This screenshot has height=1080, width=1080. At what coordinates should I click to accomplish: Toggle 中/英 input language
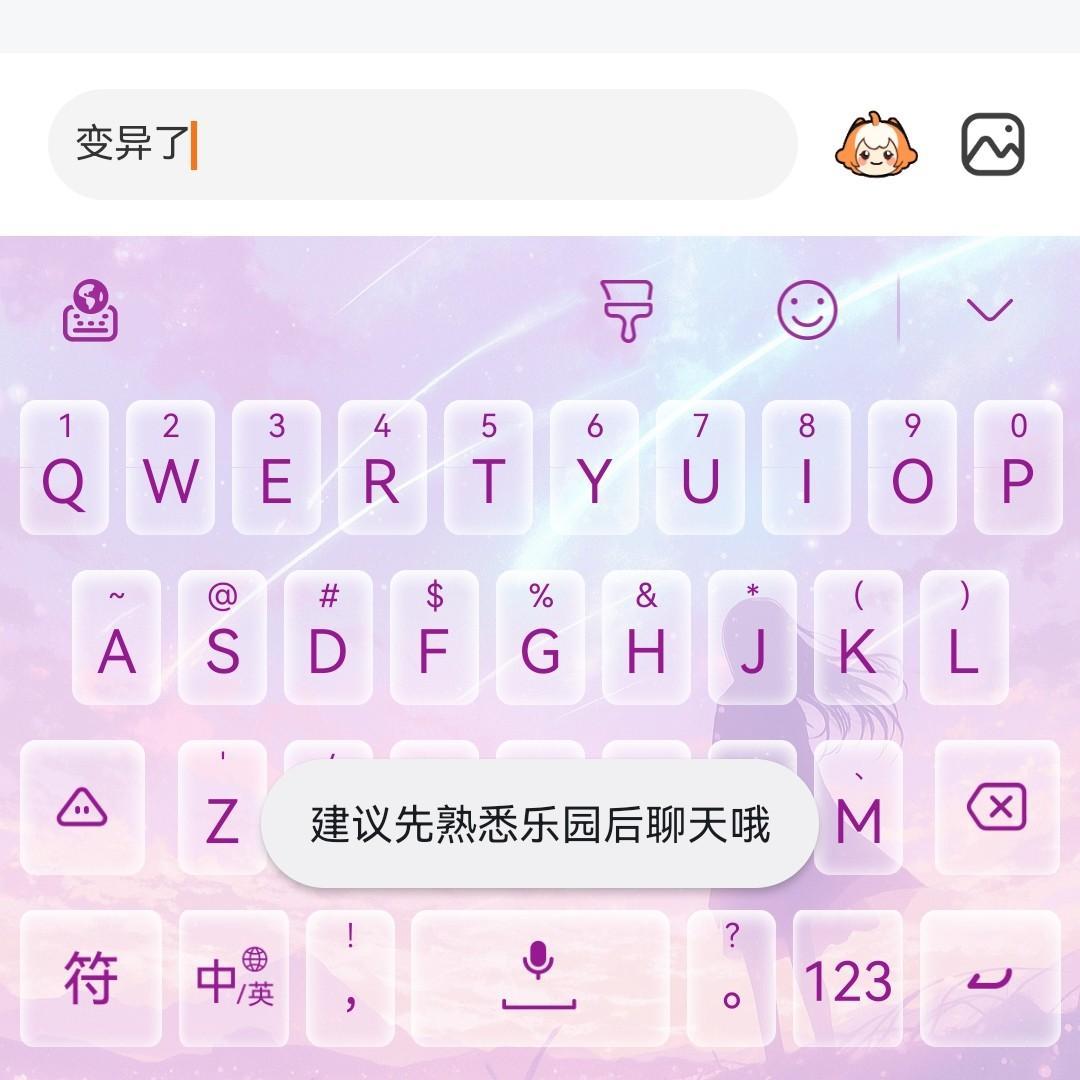(x=234, y=978)
